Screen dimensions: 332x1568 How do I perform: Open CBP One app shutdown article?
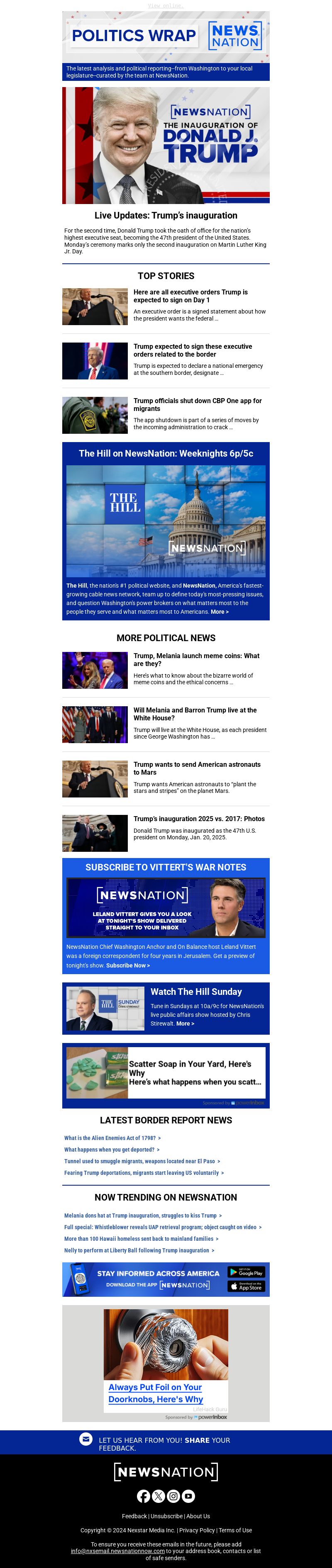(198, 405)
